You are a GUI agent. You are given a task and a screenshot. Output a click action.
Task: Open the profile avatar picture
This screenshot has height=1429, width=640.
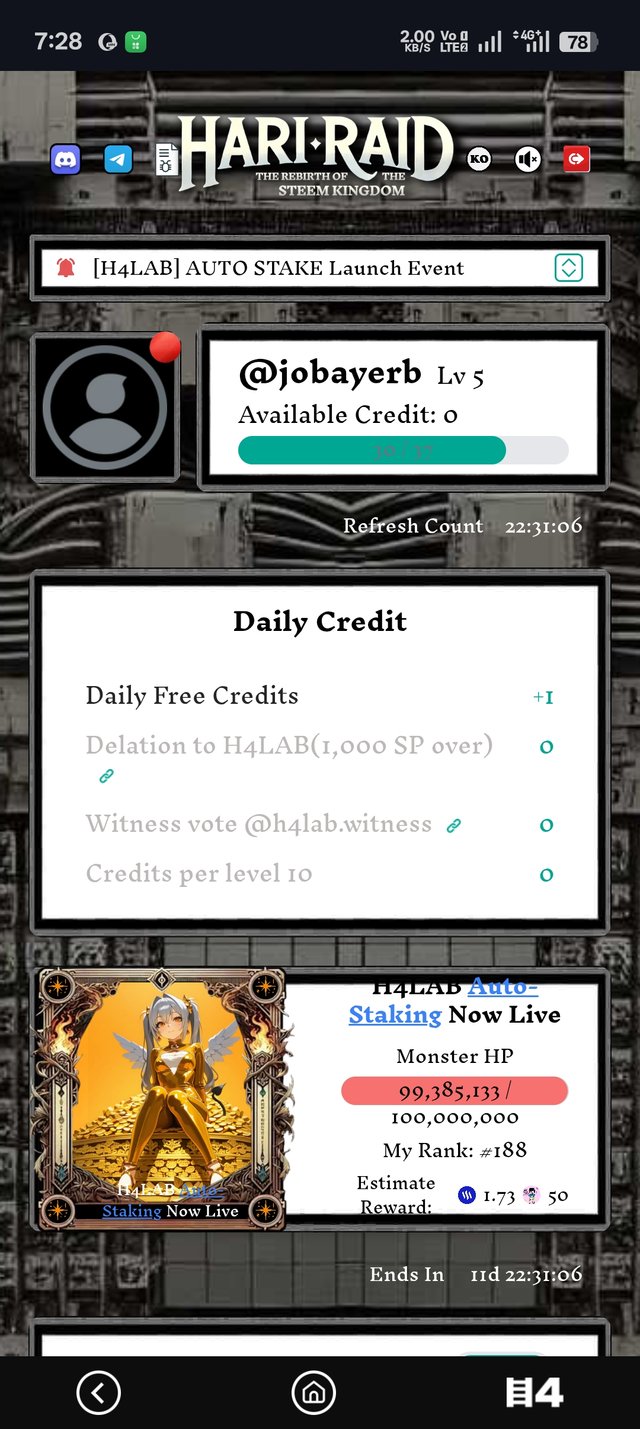105,407
